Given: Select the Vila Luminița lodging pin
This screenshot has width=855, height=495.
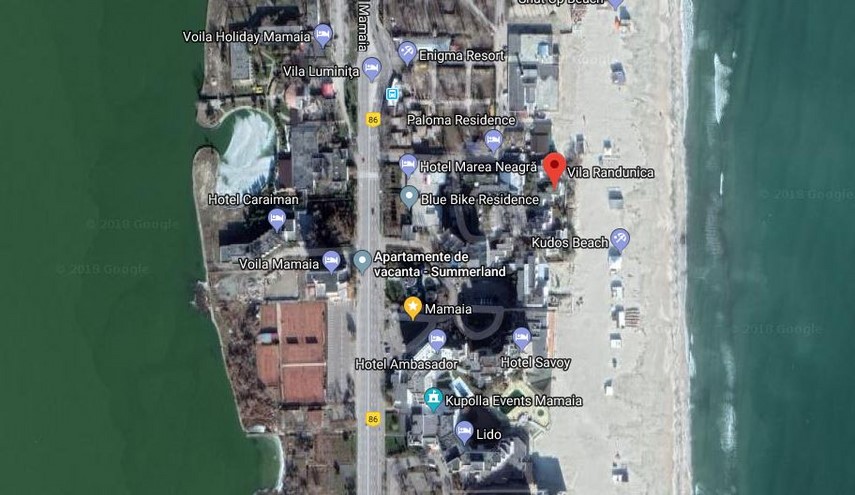Looking at the screenshot, I should point(372,68).
